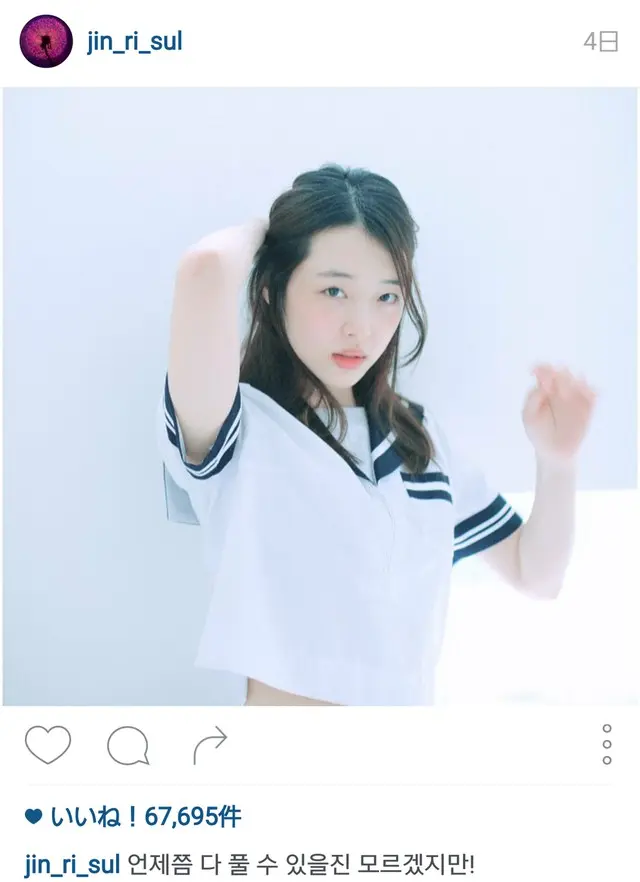Open jin_ri_sul's profile picture
The image size is (640, 882).
tap(45, 42)
